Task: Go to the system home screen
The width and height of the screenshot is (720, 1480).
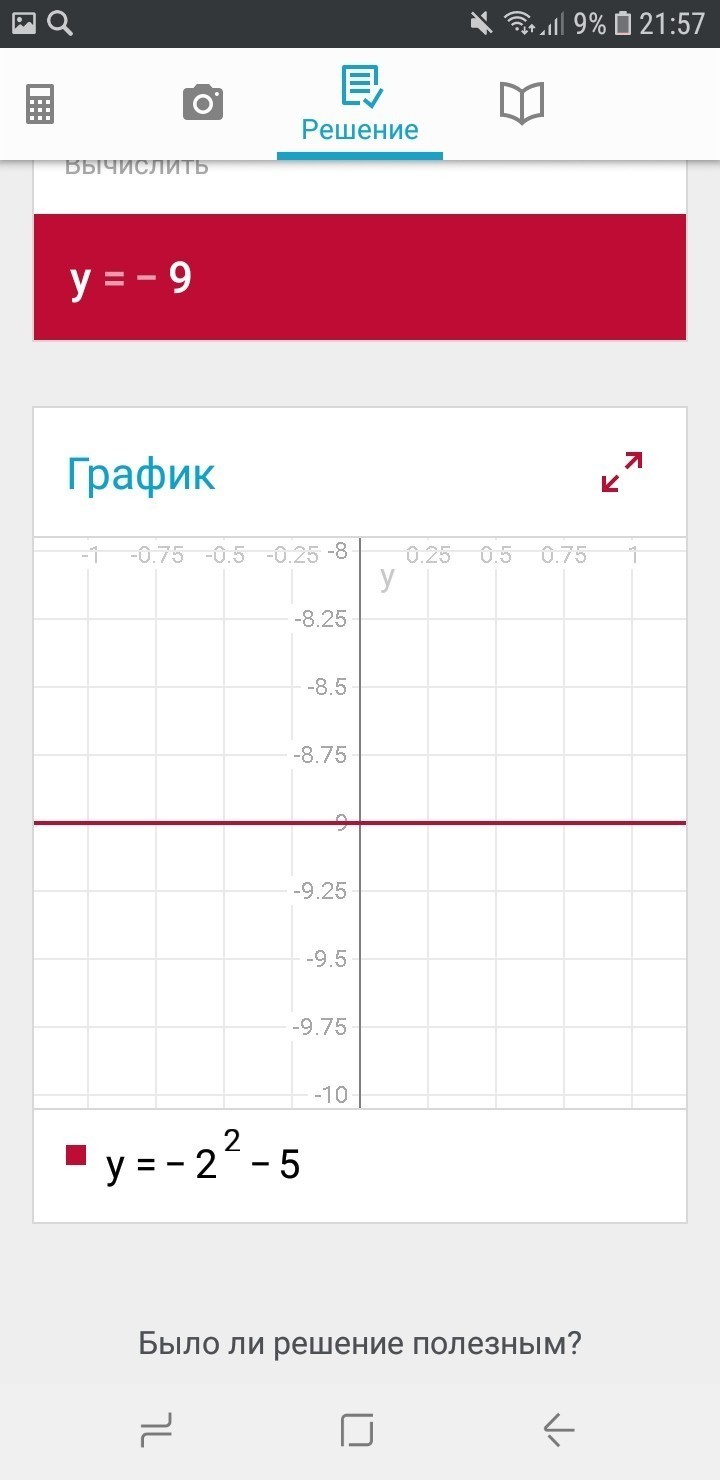Action: [x=357, y=1430]
